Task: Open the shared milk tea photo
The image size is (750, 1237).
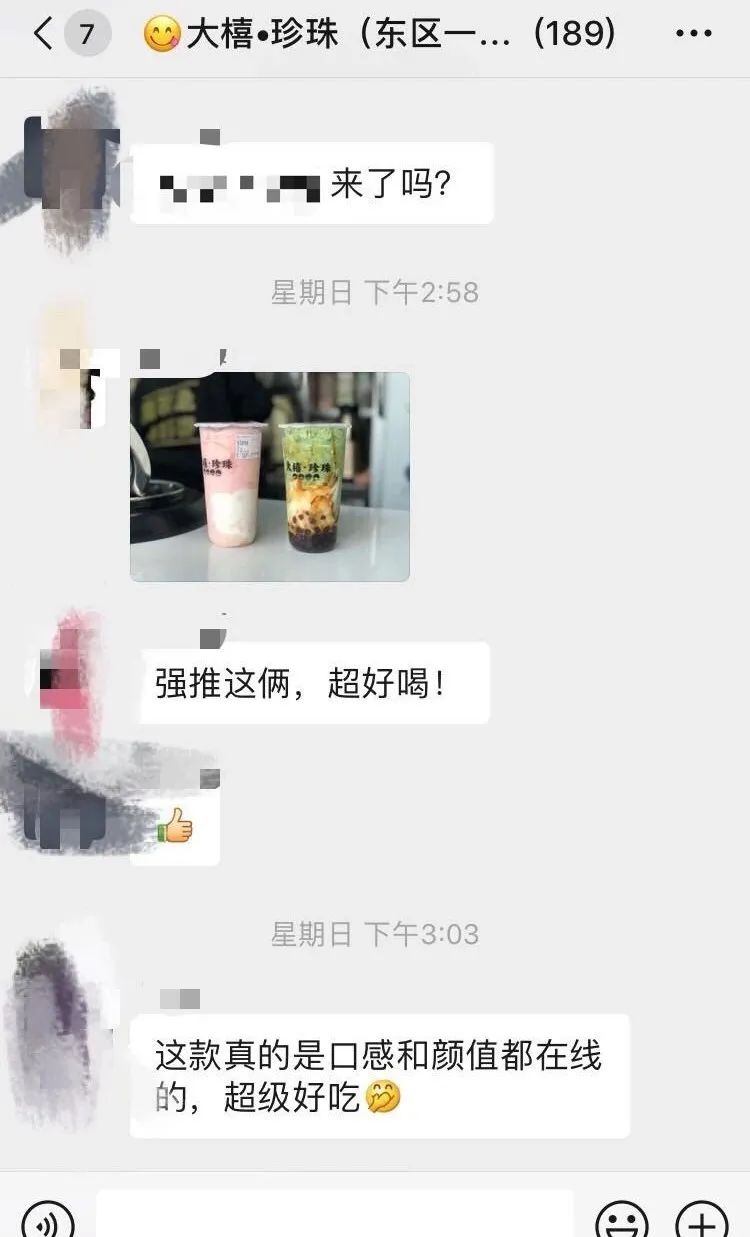Action: click(270, 477)
